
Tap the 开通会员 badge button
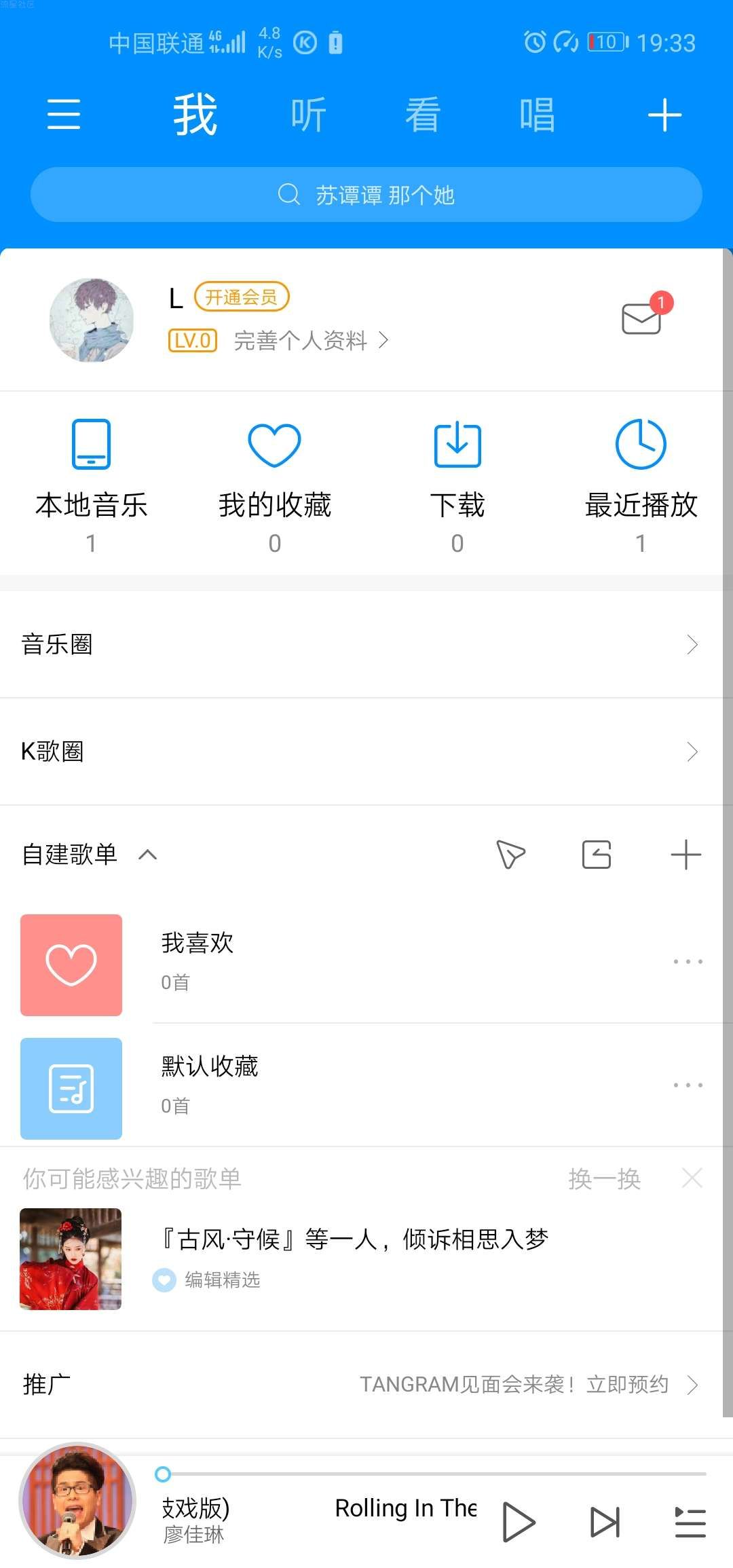242,297
